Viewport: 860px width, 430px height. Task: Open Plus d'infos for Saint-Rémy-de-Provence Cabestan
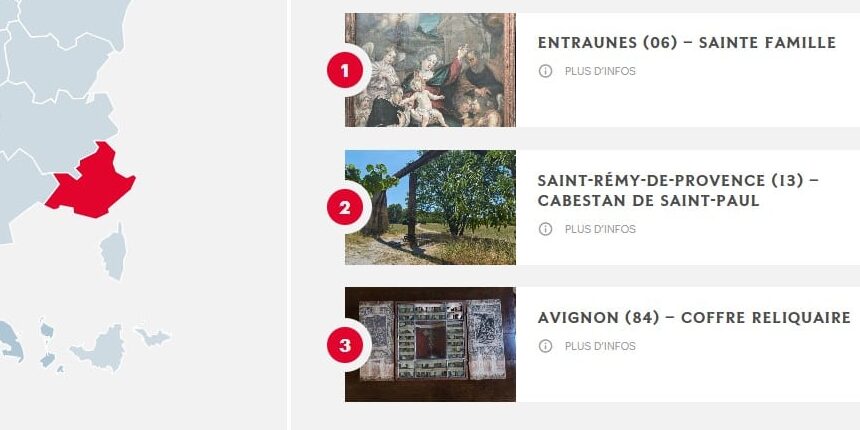(x=599, y=229)
